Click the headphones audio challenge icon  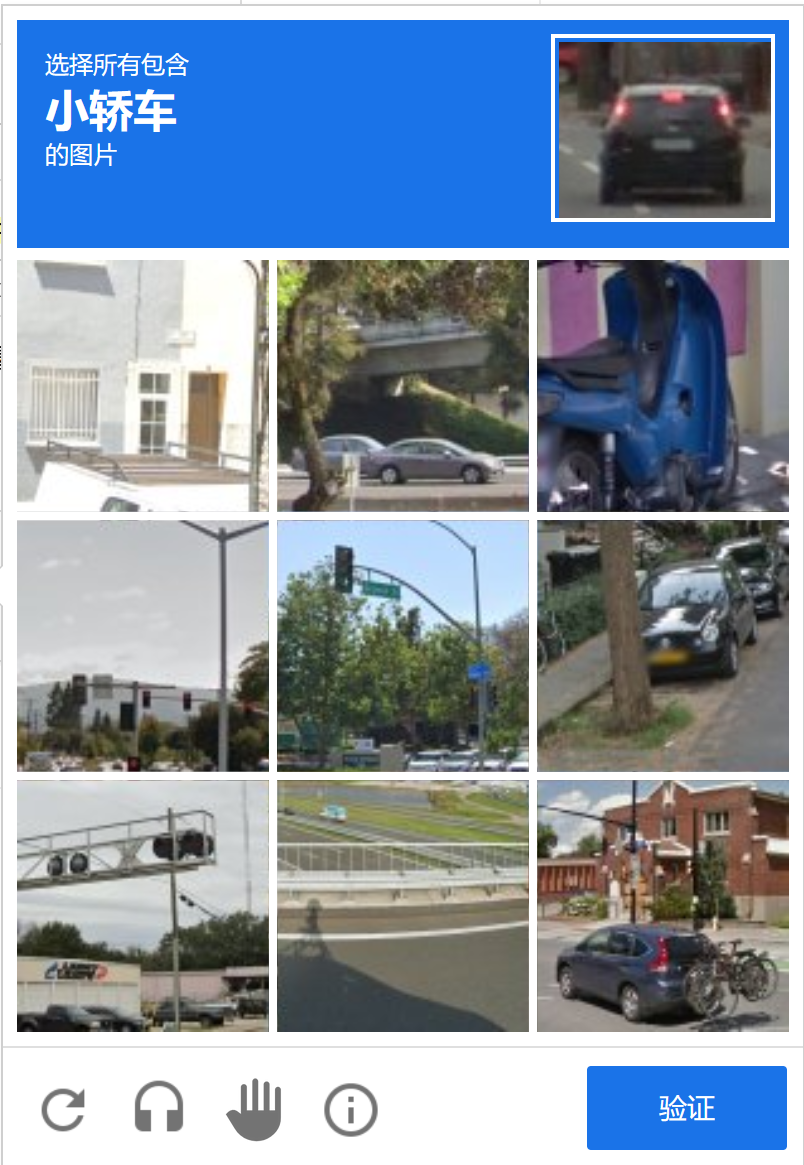click(157, 1108)
